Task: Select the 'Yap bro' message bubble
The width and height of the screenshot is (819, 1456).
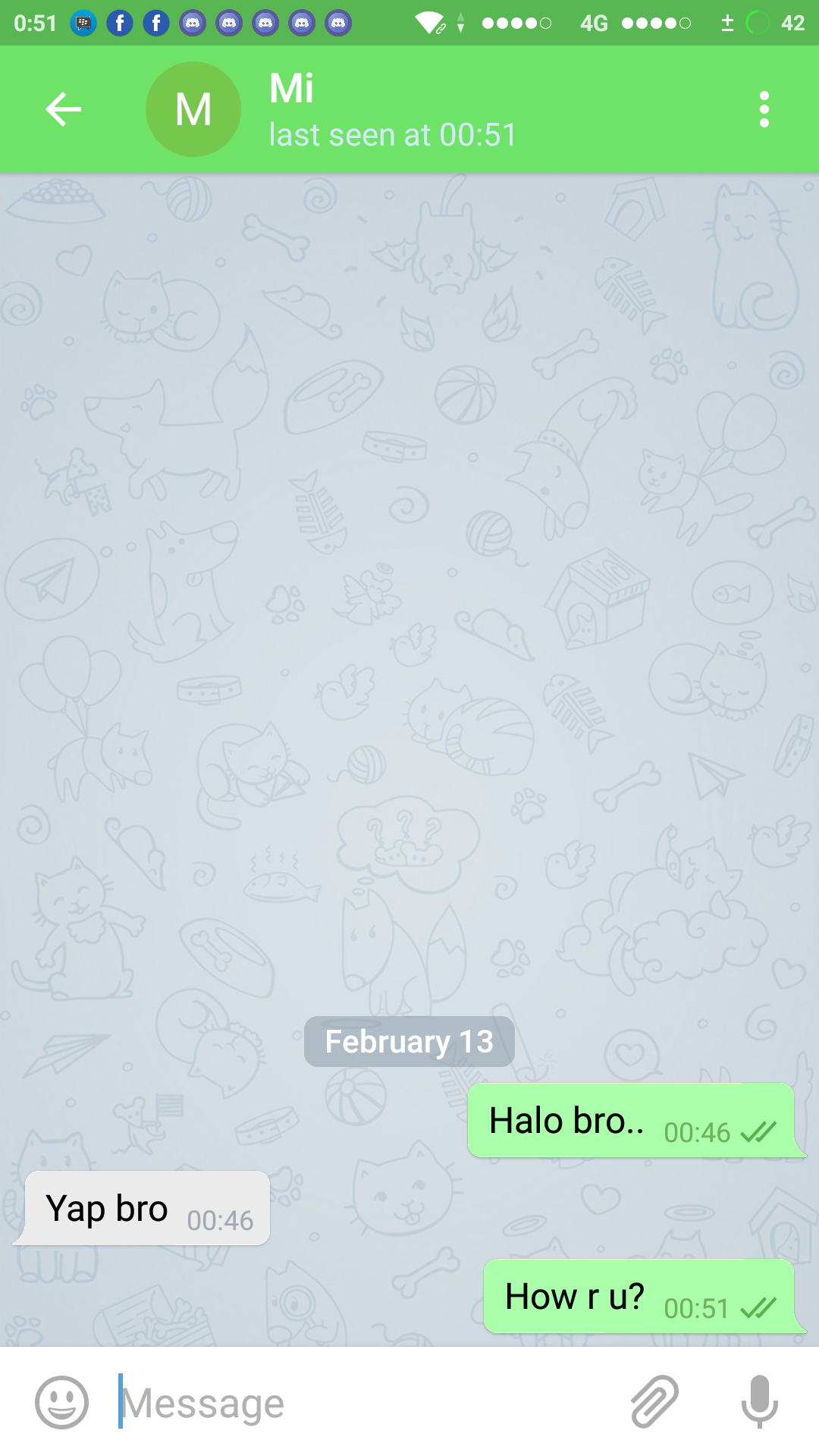Action: click(x=143, y=1208)
